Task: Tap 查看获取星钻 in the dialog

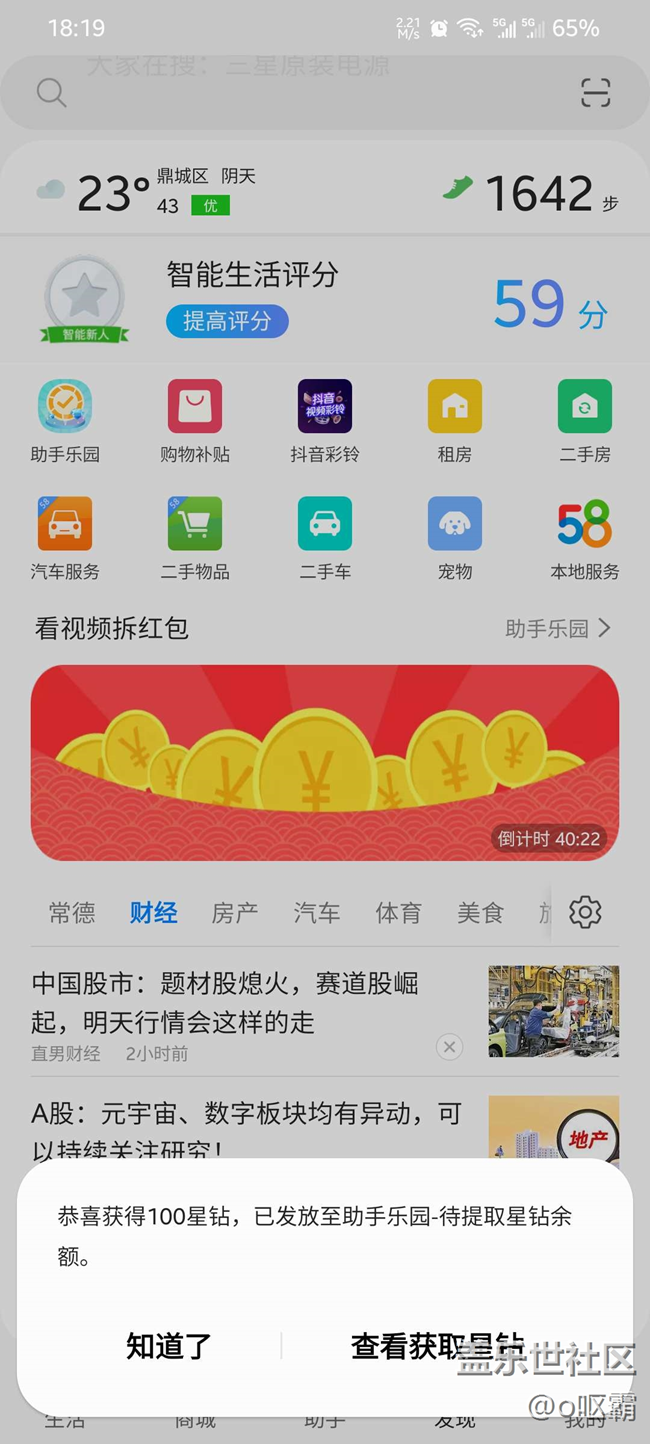Action: 438,1346
